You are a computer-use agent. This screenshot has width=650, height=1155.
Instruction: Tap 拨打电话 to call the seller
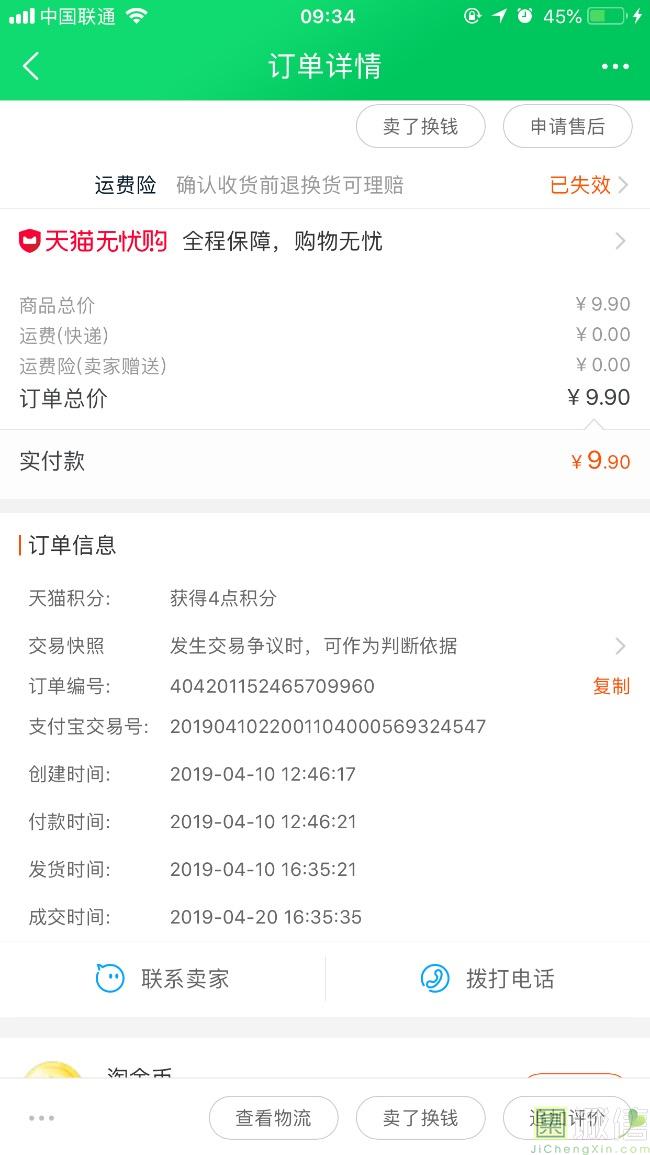[x=487, y=979]
